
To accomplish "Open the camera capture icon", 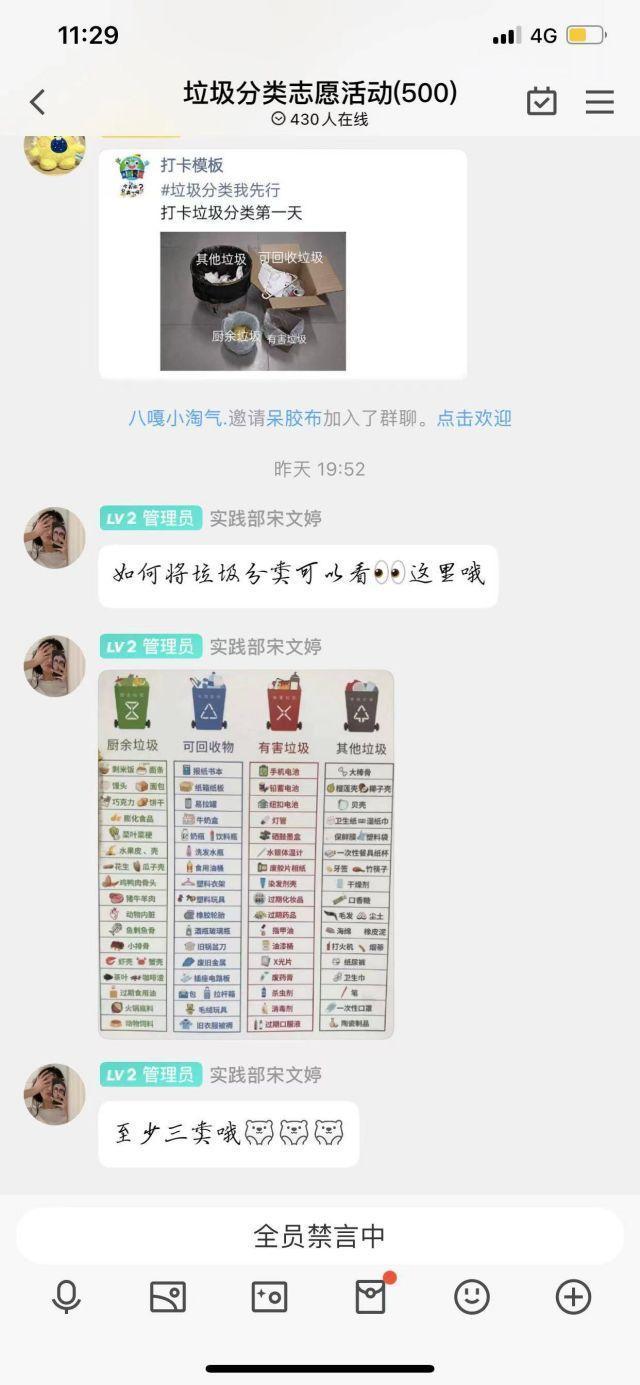I will click(x=269, y=1297).
